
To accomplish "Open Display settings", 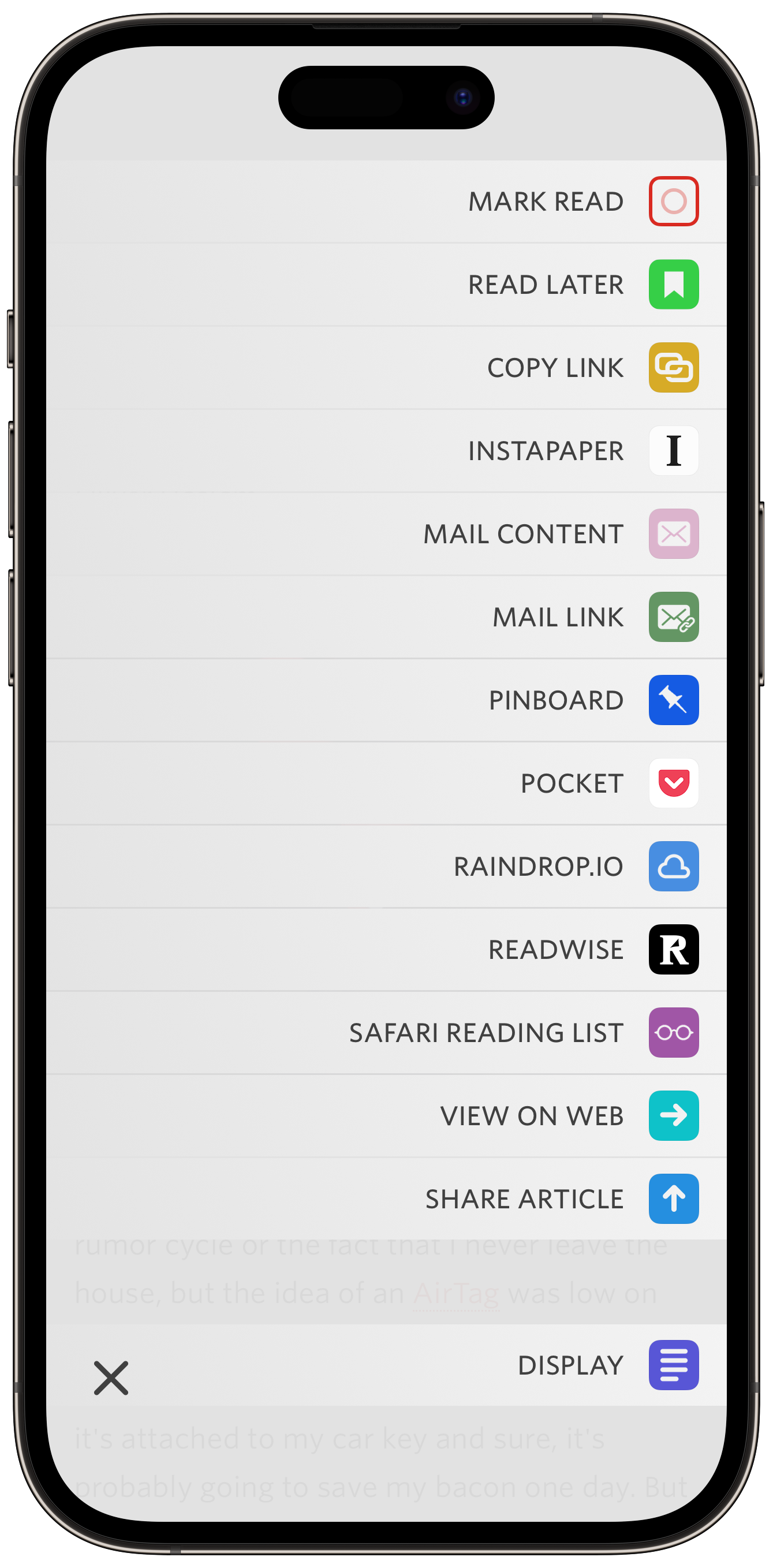I will (x=673, y=1365).
